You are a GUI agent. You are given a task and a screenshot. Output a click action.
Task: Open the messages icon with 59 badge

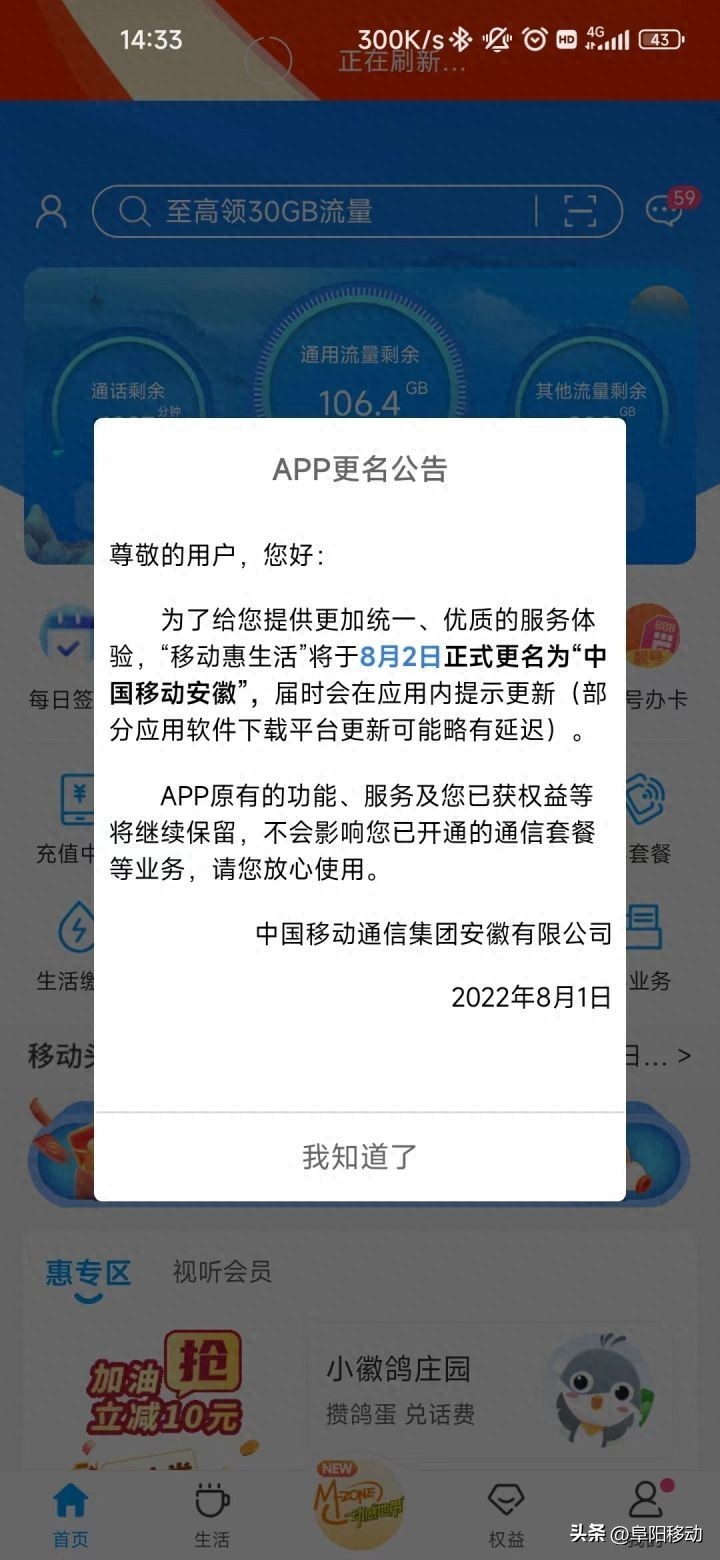666,208
